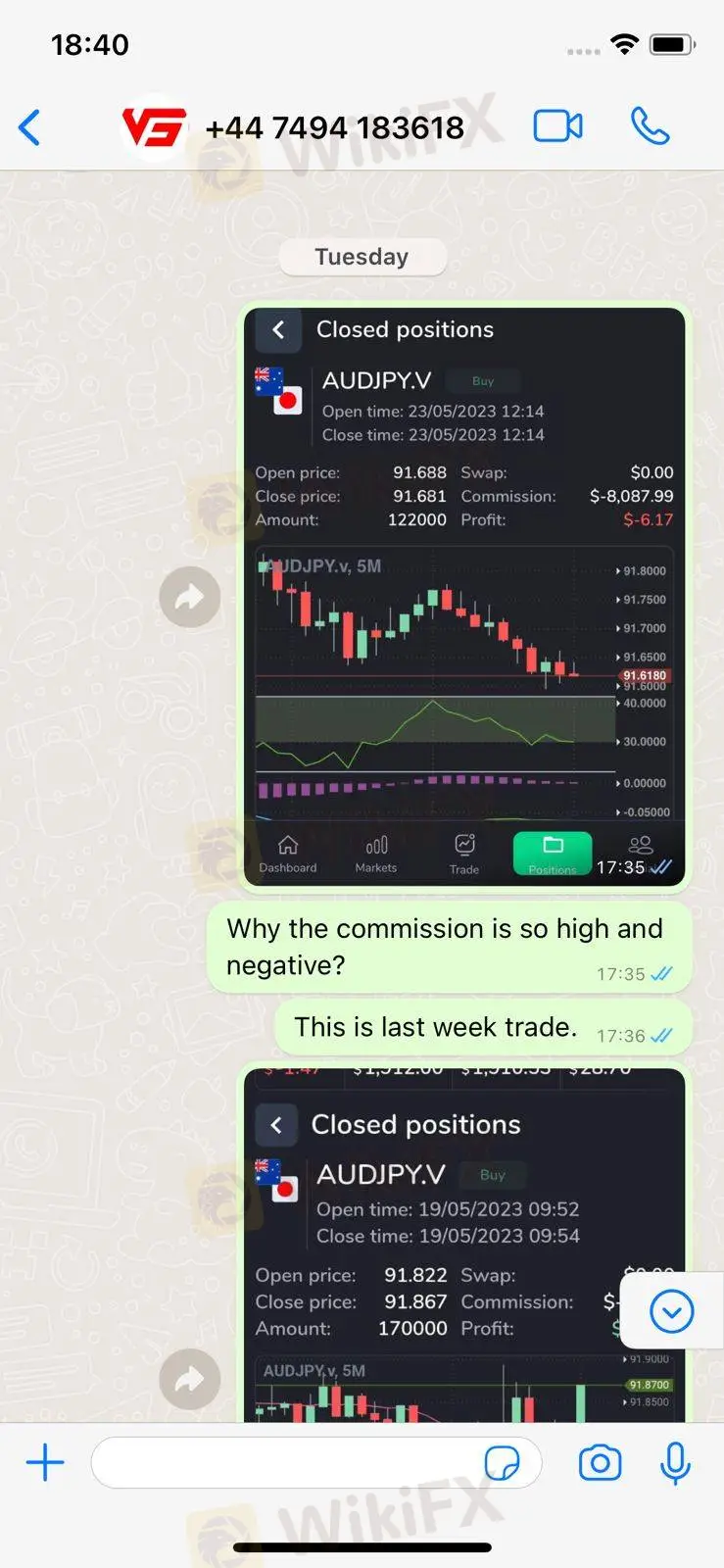Image resolution: width=724 pixels, height=1568 pixels.
Task: Open the 23/05/2023 AUDJPY screenshot image
Action: [x=464, y=596]
